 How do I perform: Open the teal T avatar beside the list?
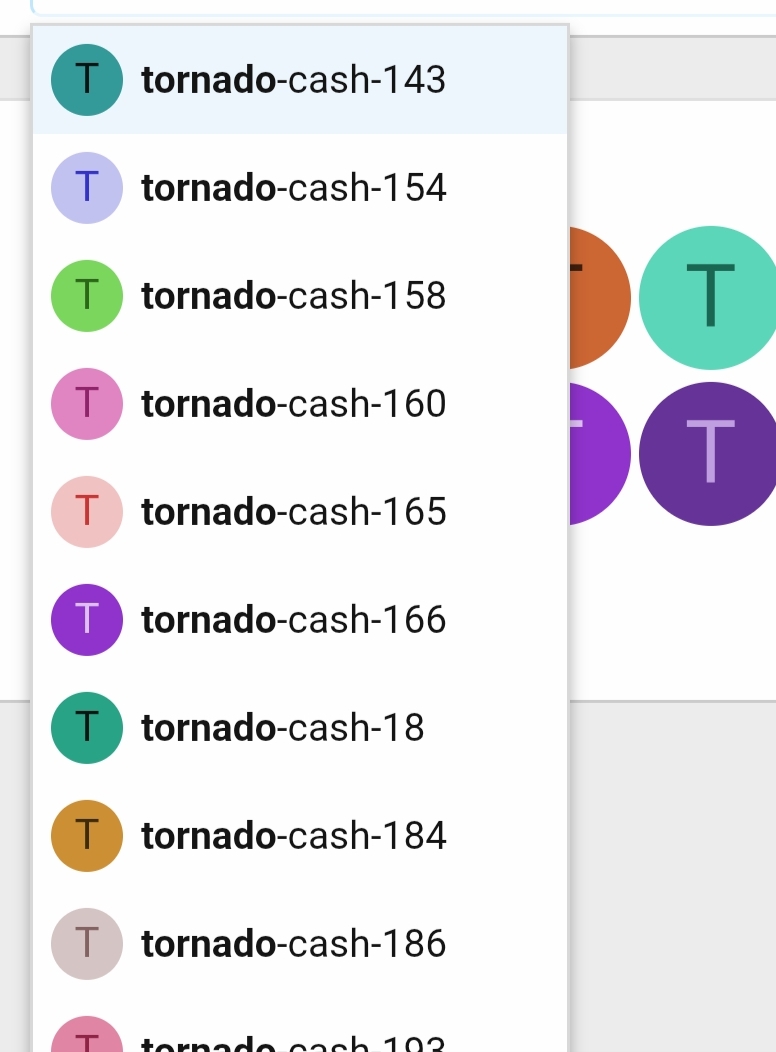pos(709,296)
